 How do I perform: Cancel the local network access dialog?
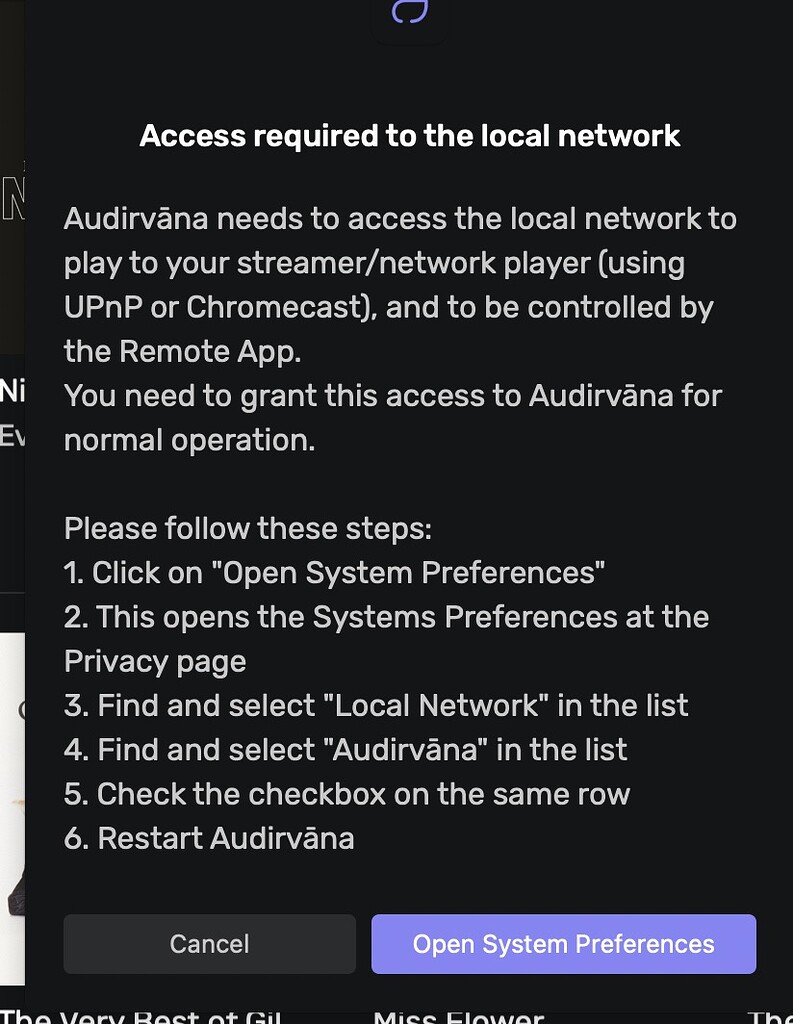pyautogui.click(x=209, y=943)
